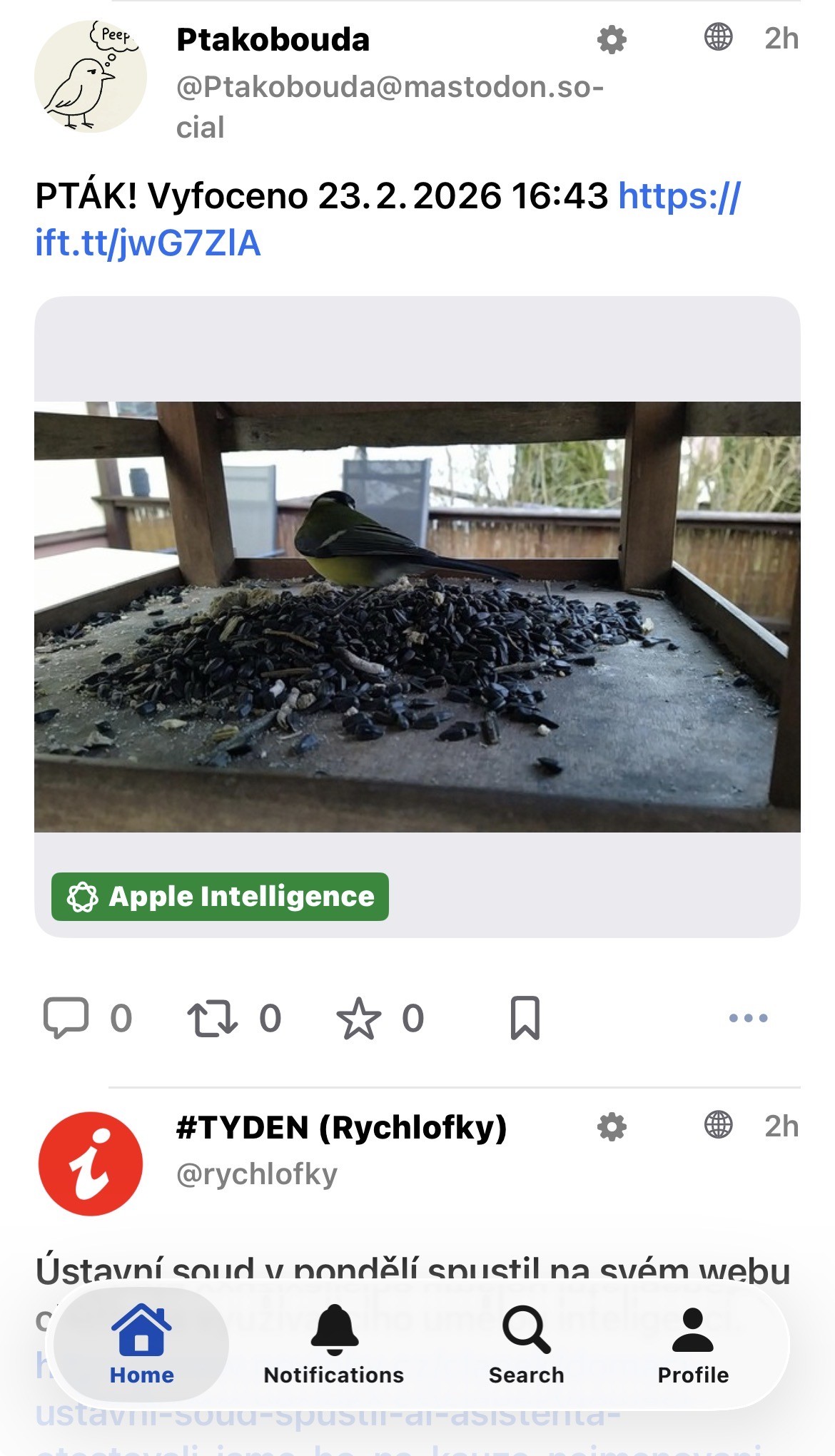This screenshot has width=835, height=1456.
Task: Bookmark Ptakobouda's post
Action: point(525,1017)
